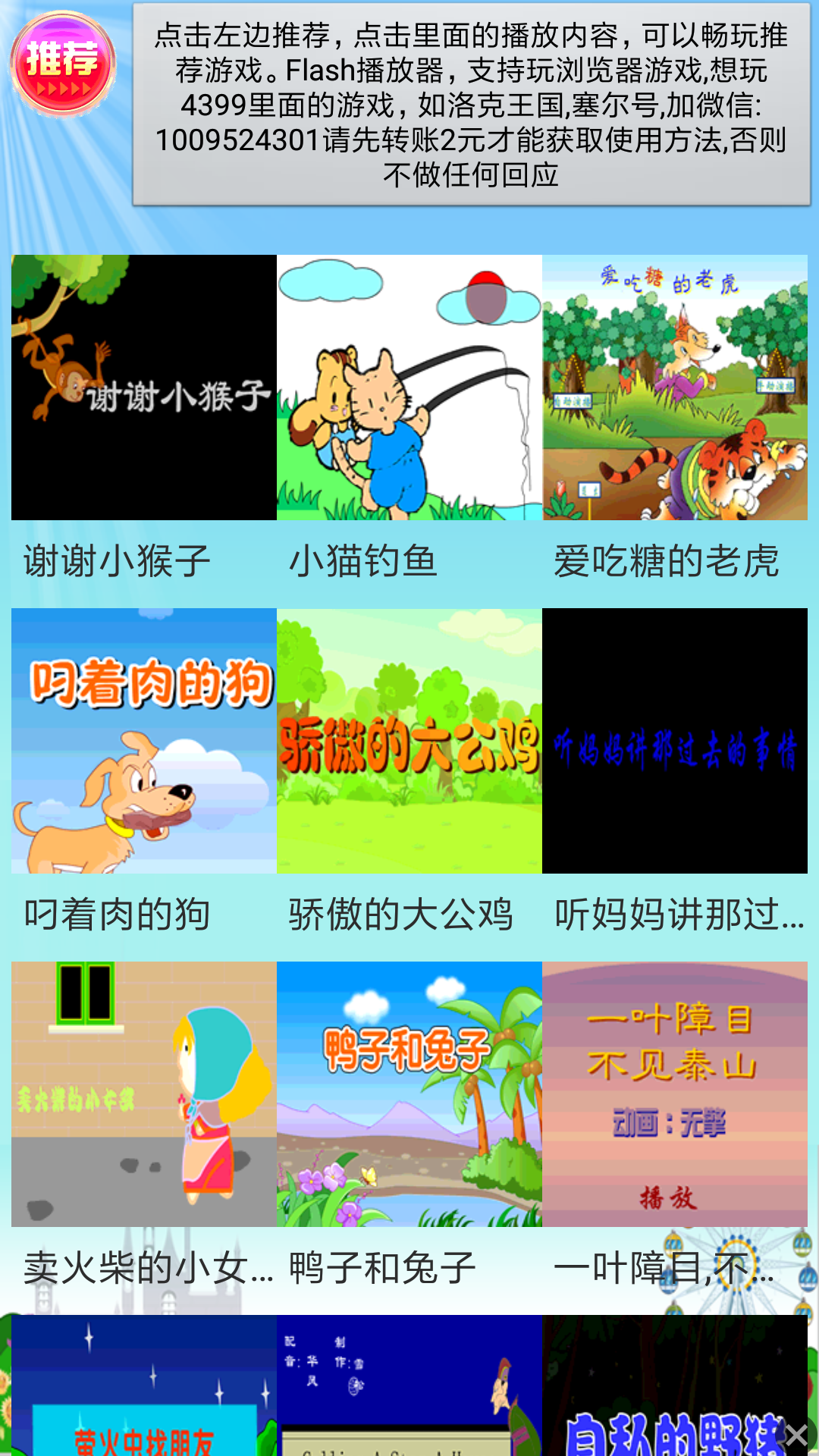Image resolution: width=819 pixels, height=1456 pixels.
Task: Open the 自私的野猪 story tile
Action: tap(675, 1385)
